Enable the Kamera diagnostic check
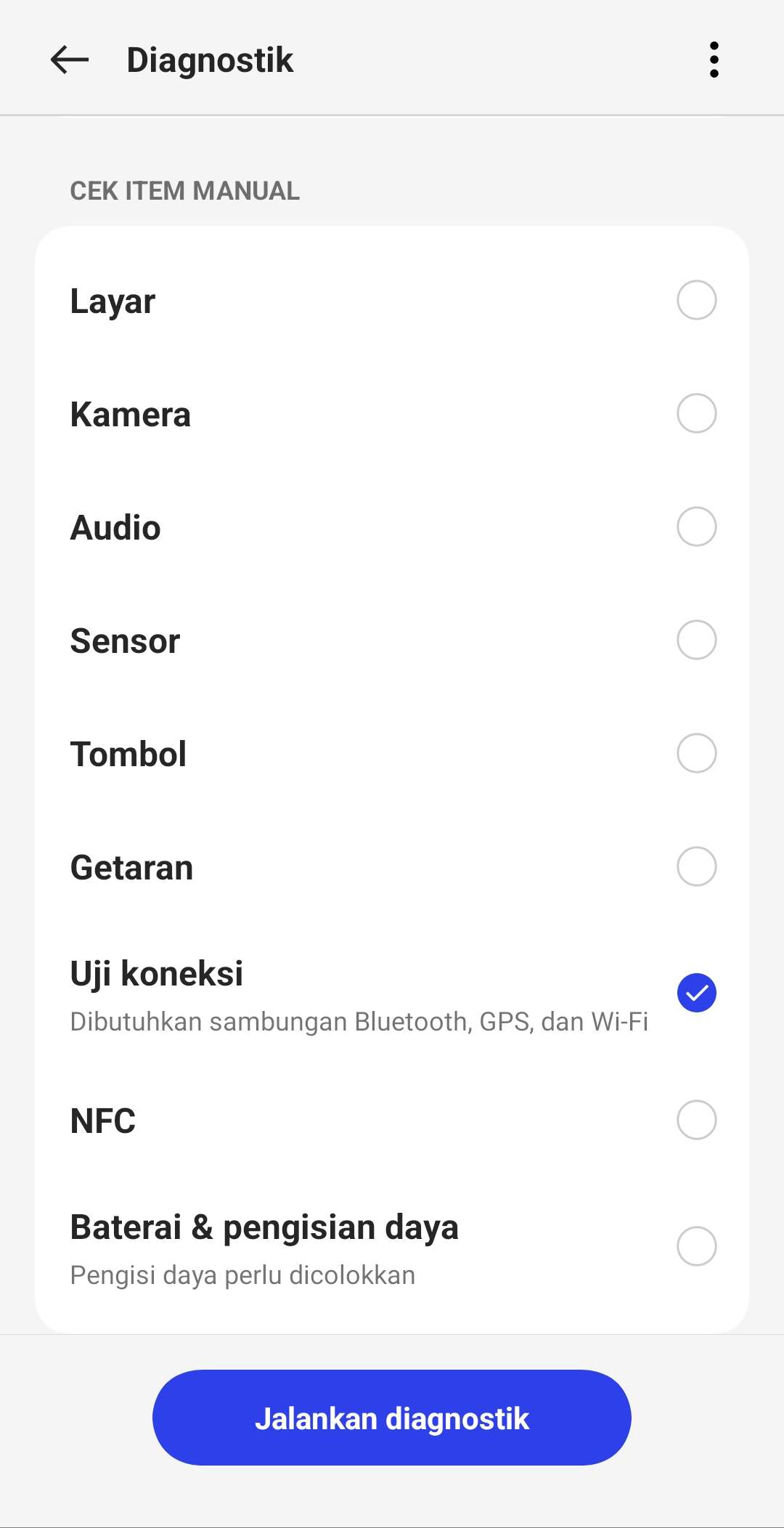Viewport: 784px width, 1528px height. (696, 413)
